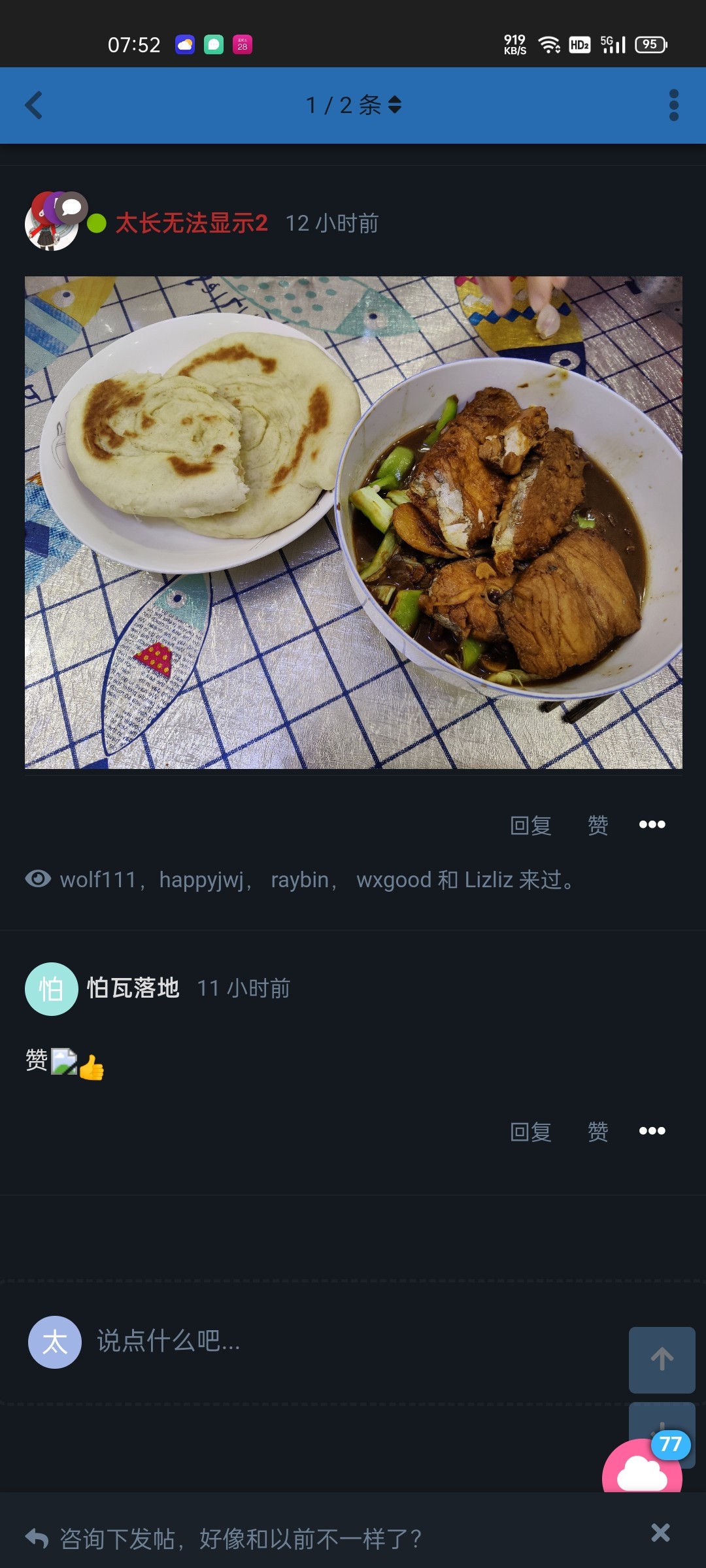Open more options under 太长无法显示2's post
706x1568 pixels.
pos(652,825)
